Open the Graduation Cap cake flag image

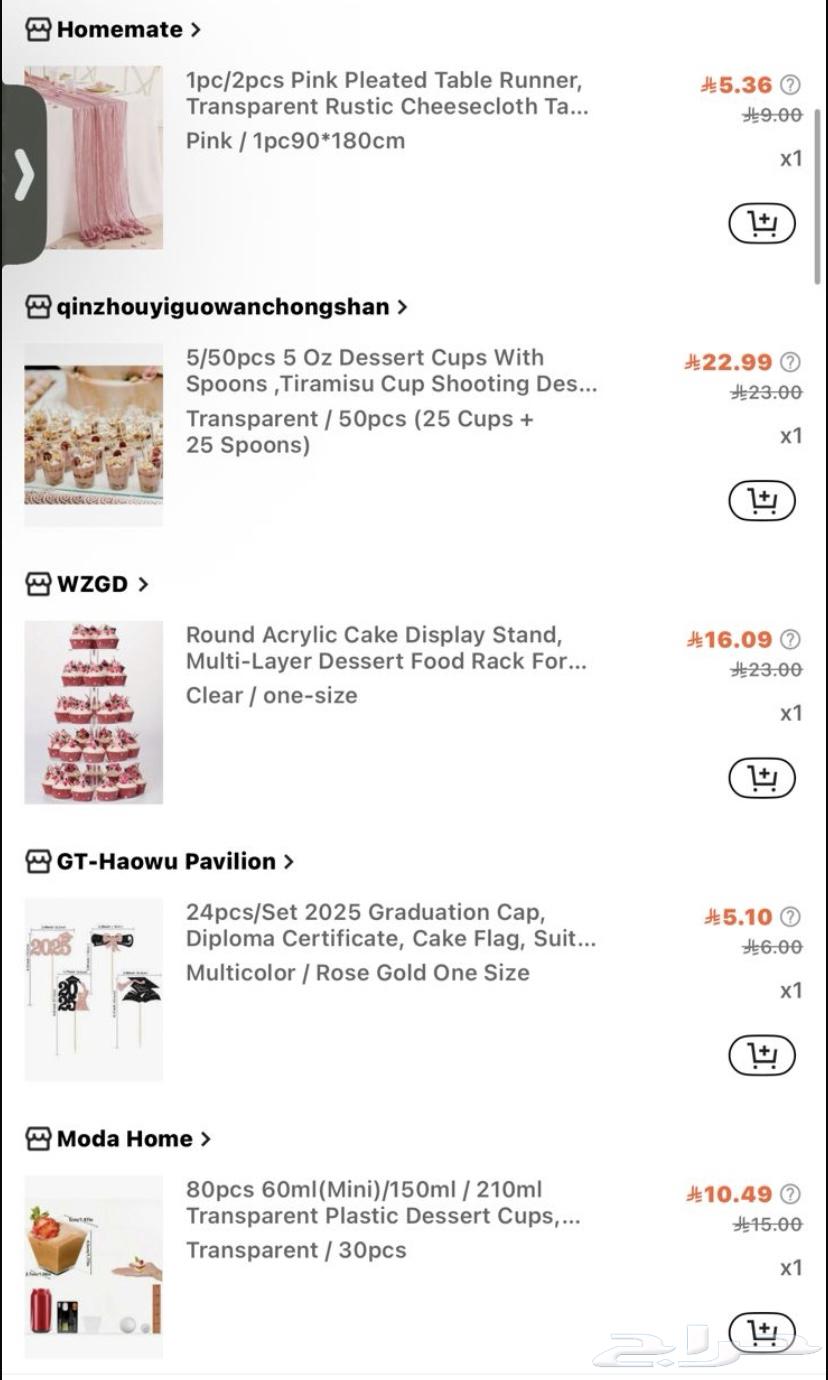[94, 989]
